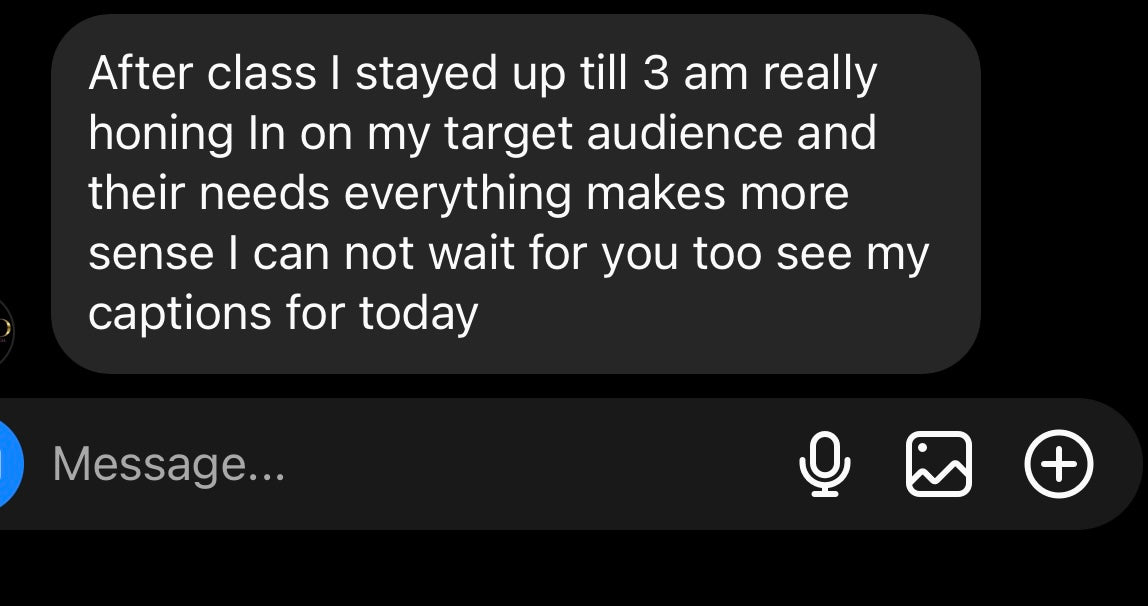Tap the Message text field
The height and width of the screenshot is (606, 1148).
[400, 464]
